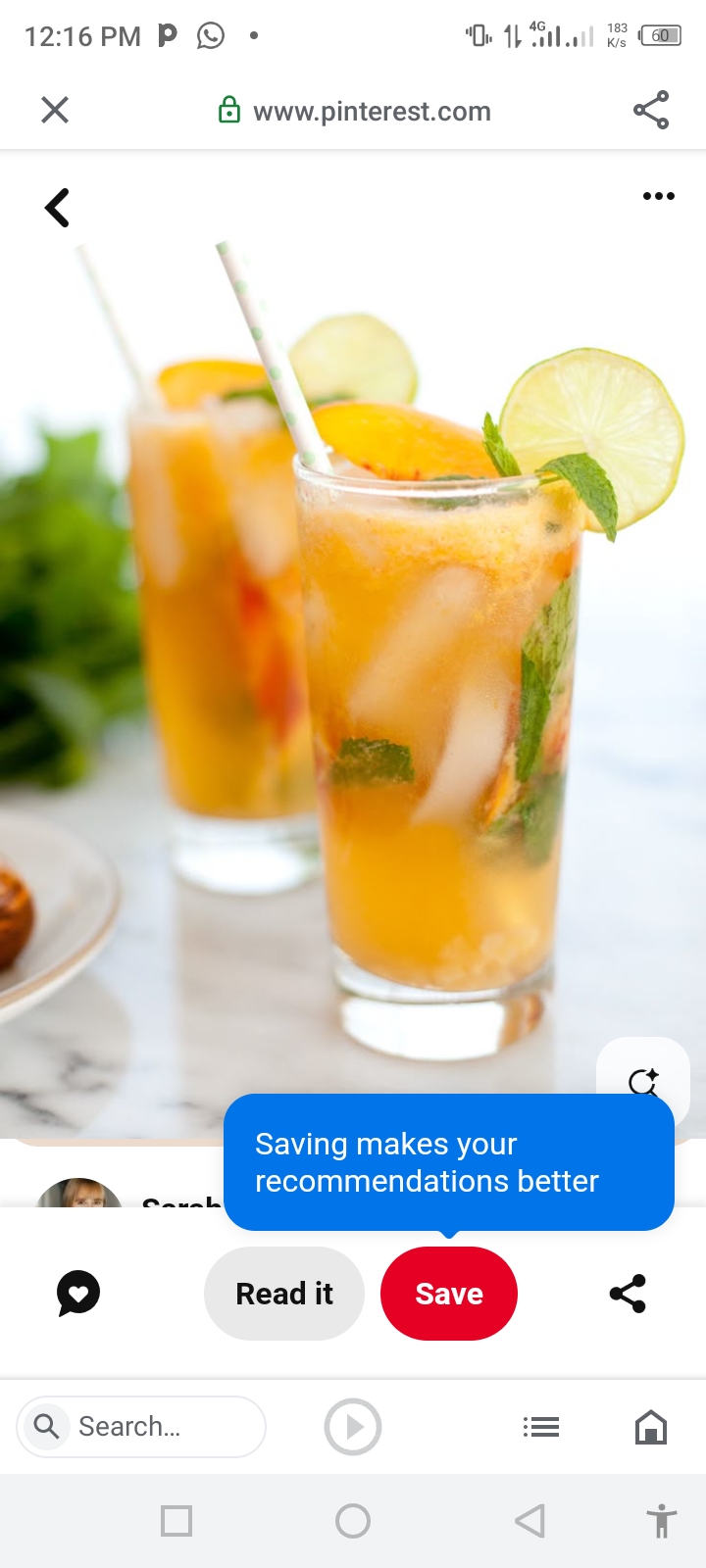Tap the system back triangle button
The image size is (706, 1568).
(x=529, y=1521)
